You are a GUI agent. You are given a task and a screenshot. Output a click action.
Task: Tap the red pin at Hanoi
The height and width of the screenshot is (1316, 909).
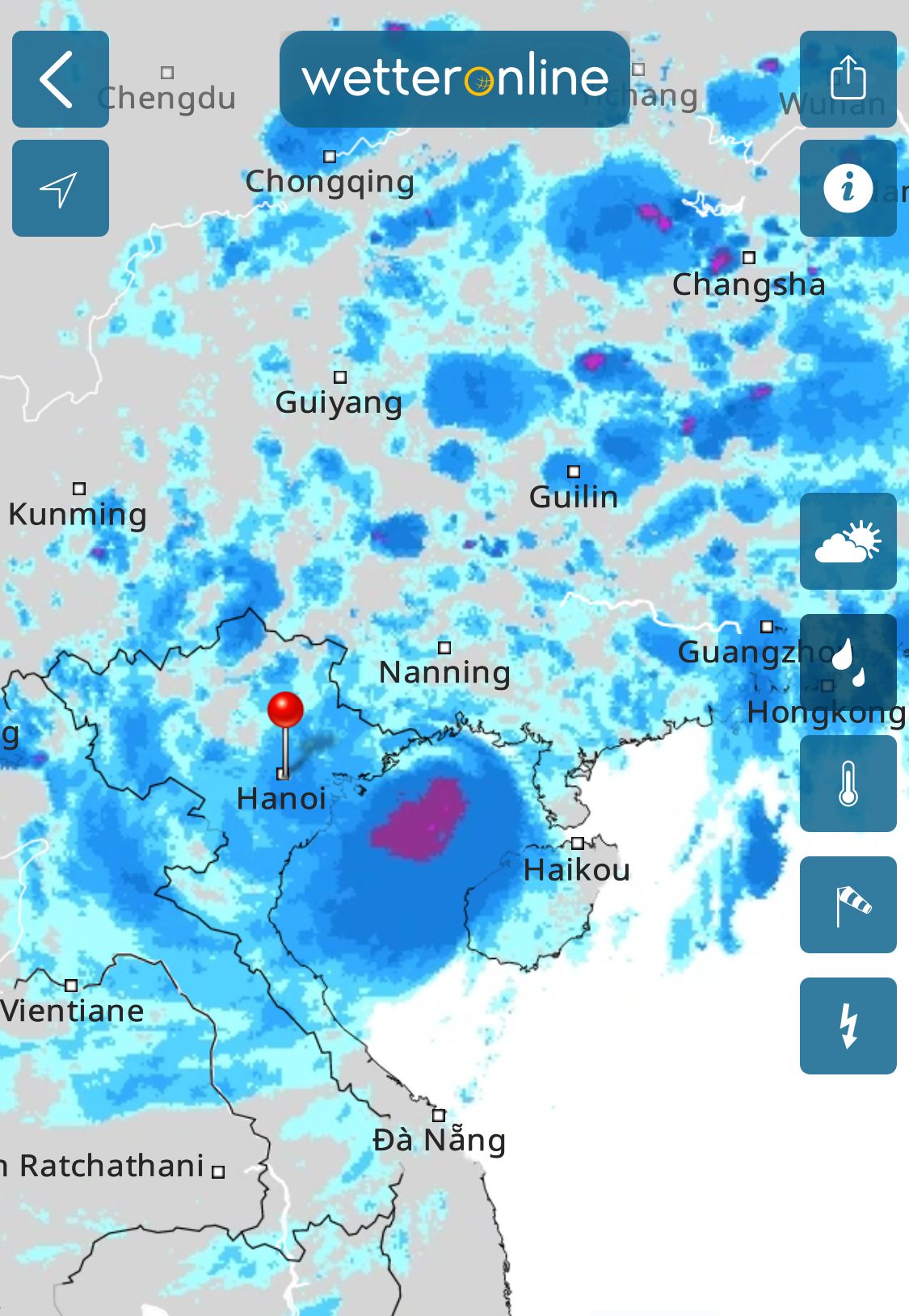[285, 711]
